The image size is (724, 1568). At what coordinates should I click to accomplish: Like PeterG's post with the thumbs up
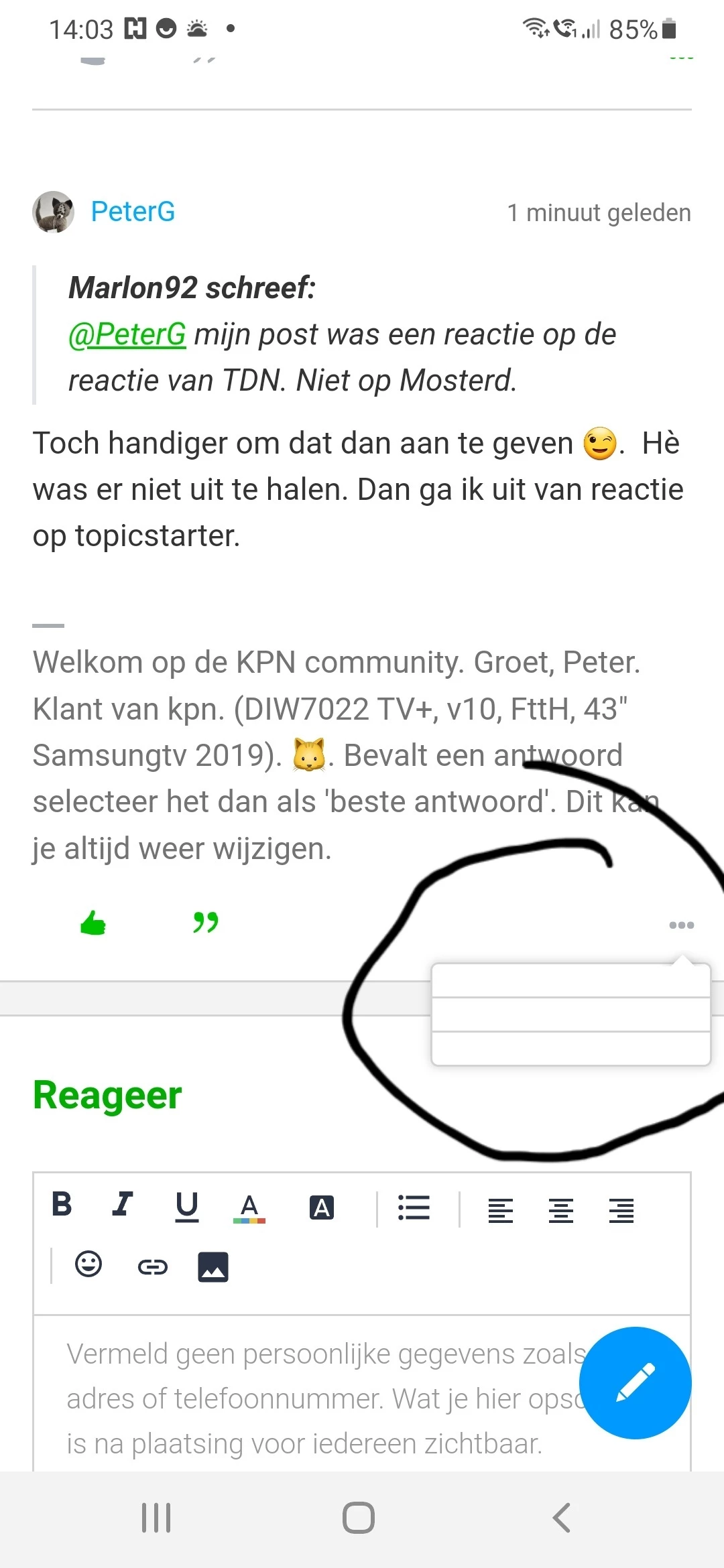(93, 923)
